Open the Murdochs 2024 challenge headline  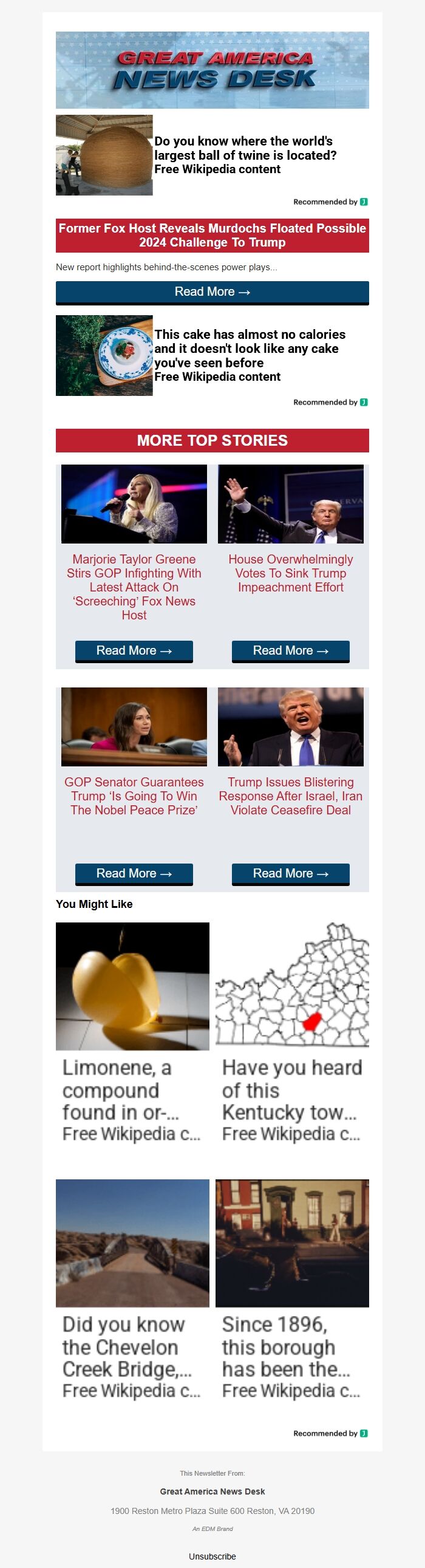(212, 235)
